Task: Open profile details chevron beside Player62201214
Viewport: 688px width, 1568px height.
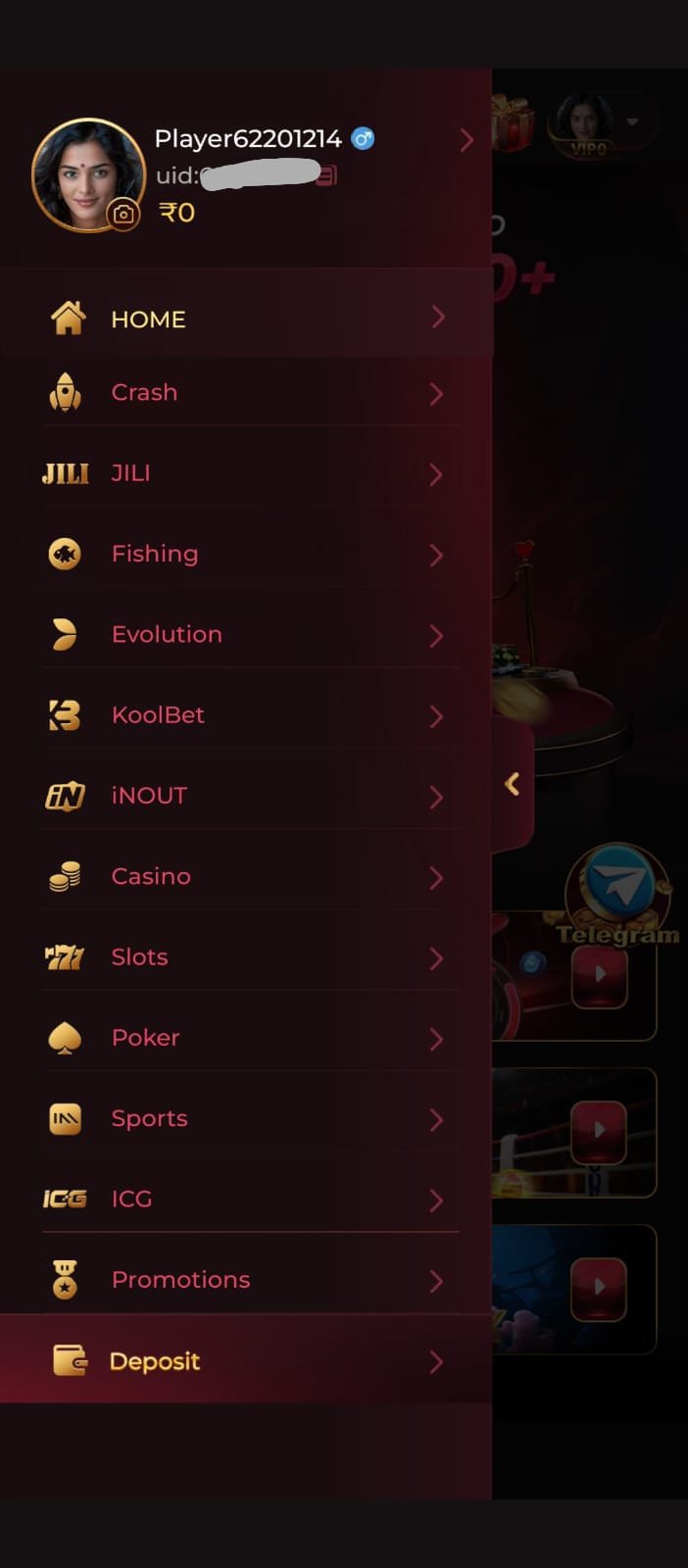Action: [467, 141]
